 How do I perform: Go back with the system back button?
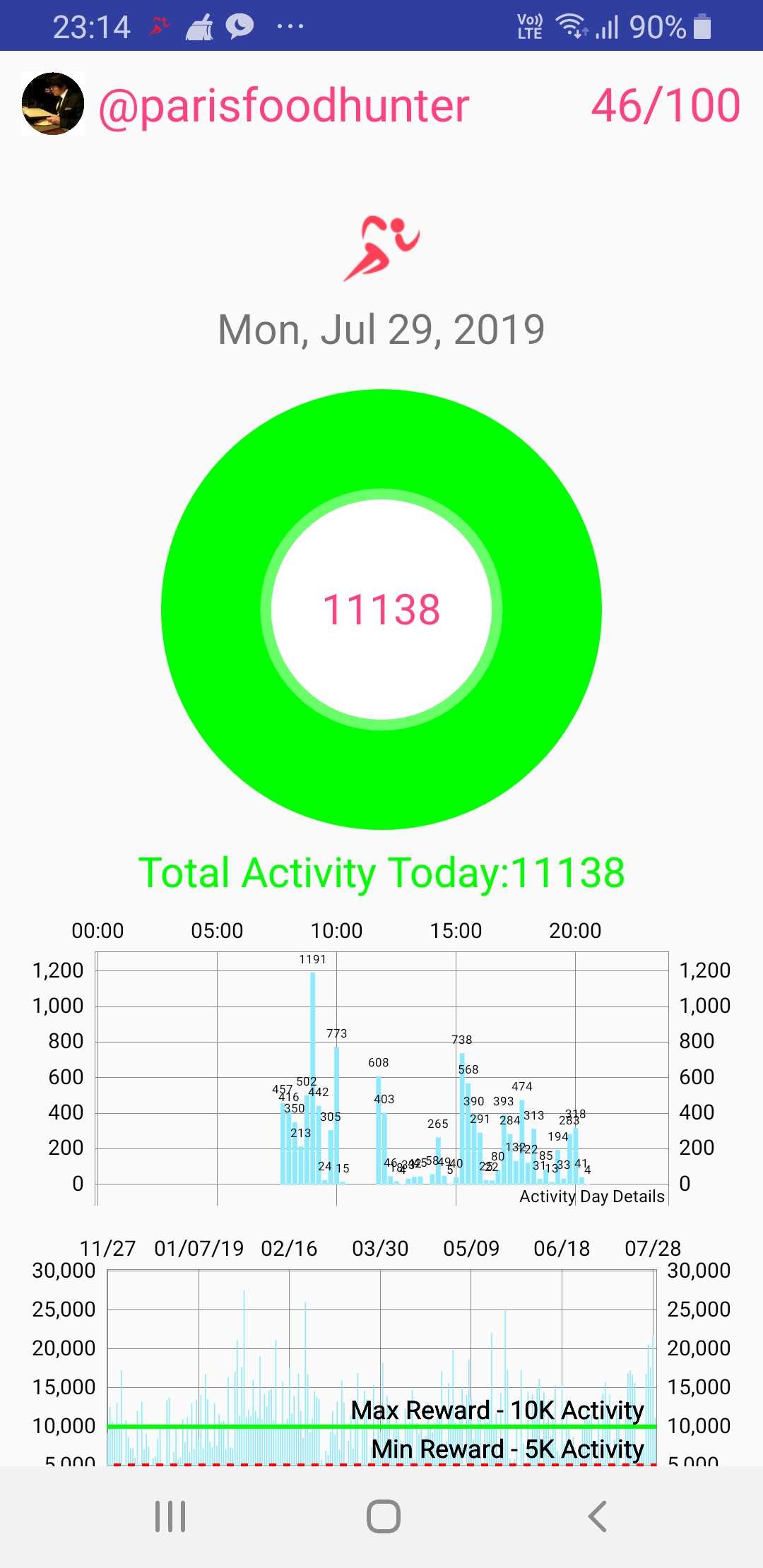[x=597, y=1516]
